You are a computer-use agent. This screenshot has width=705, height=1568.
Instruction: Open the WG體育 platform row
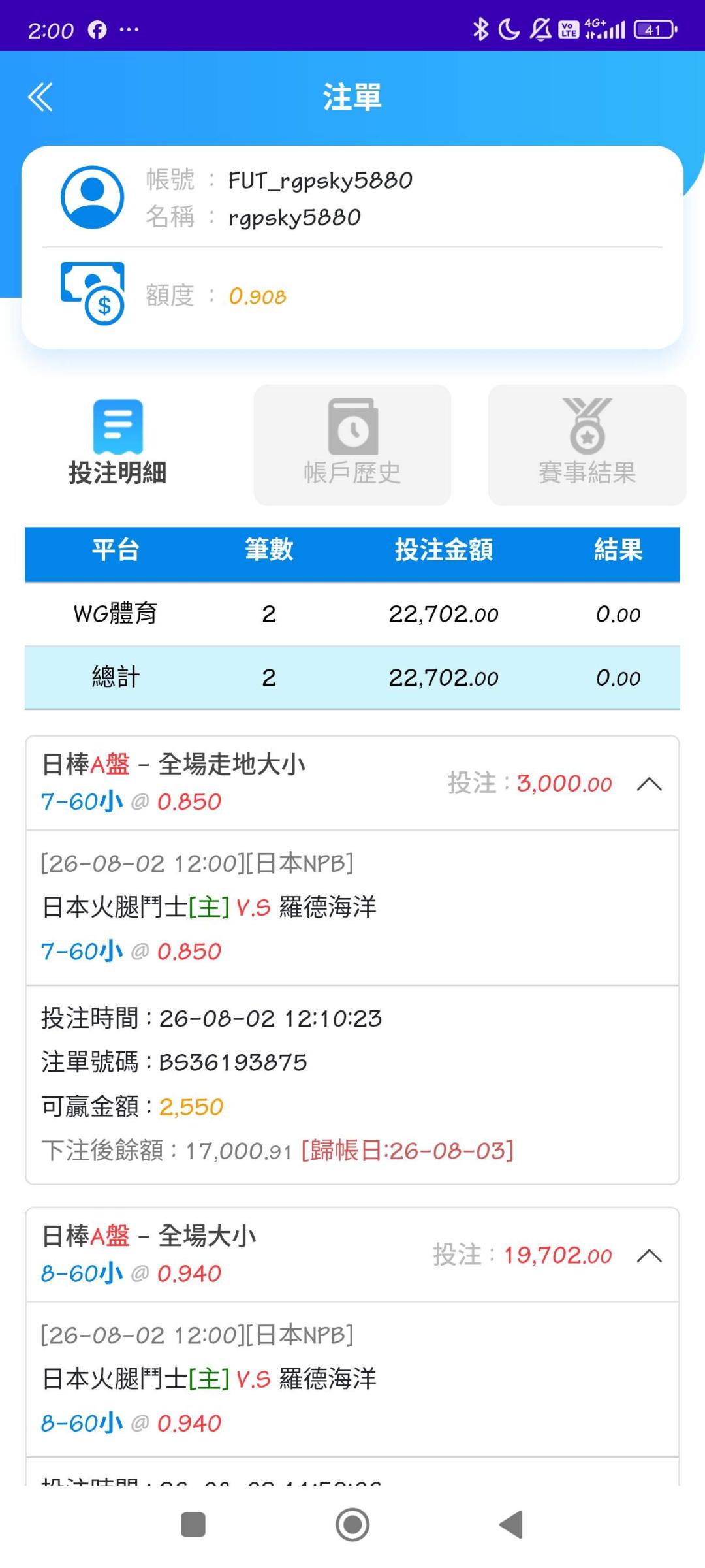click(x=352, y=614)
